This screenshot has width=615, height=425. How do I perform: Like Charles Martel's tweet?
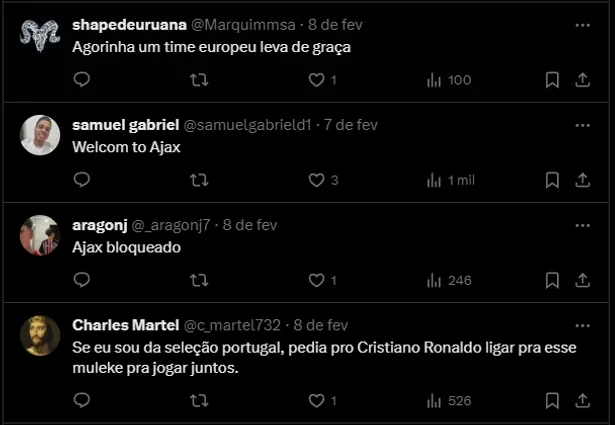coord(316,400)
